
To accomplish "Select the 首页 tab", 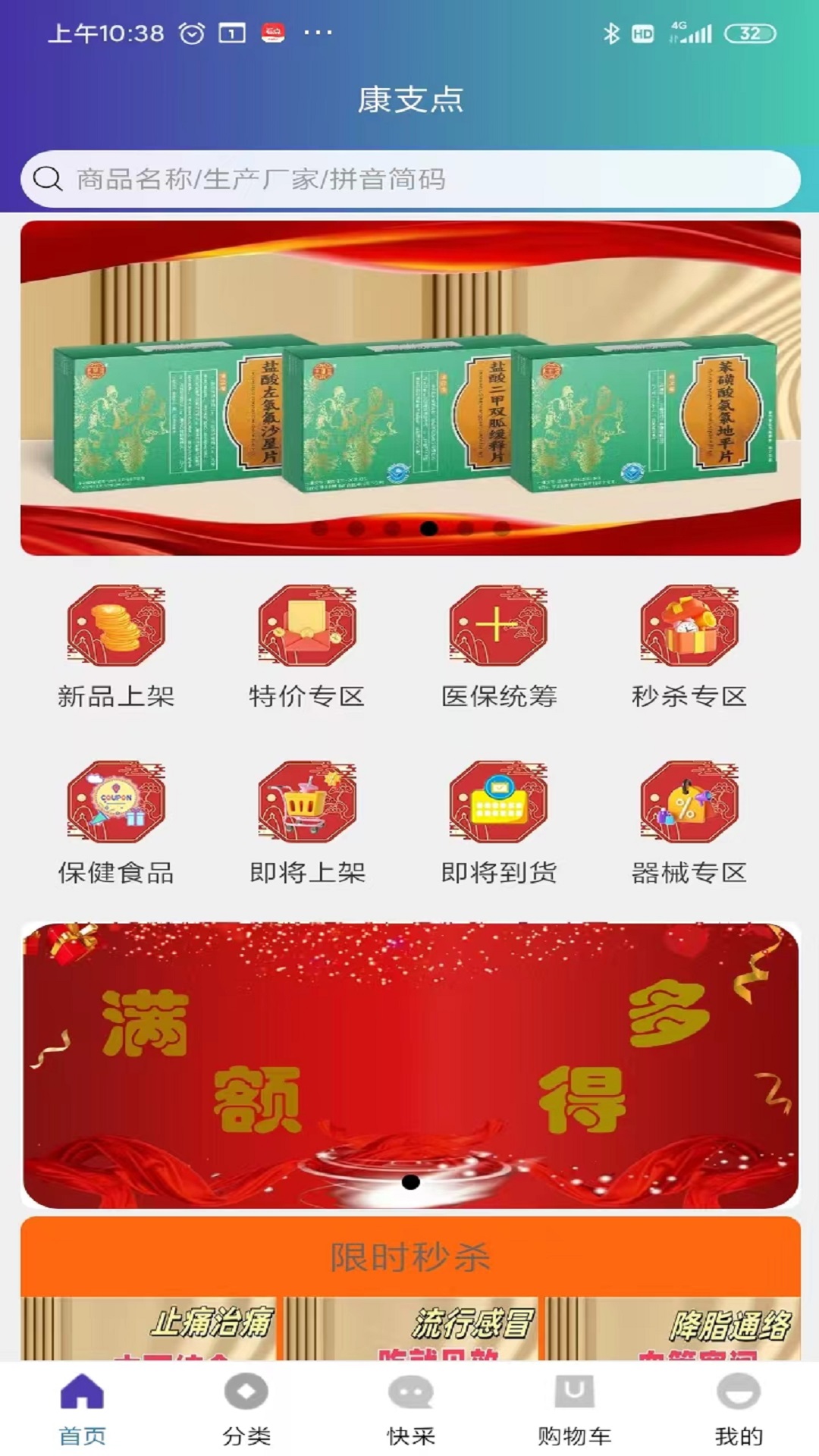I will pyautogui.click(x=82, y=1409).
